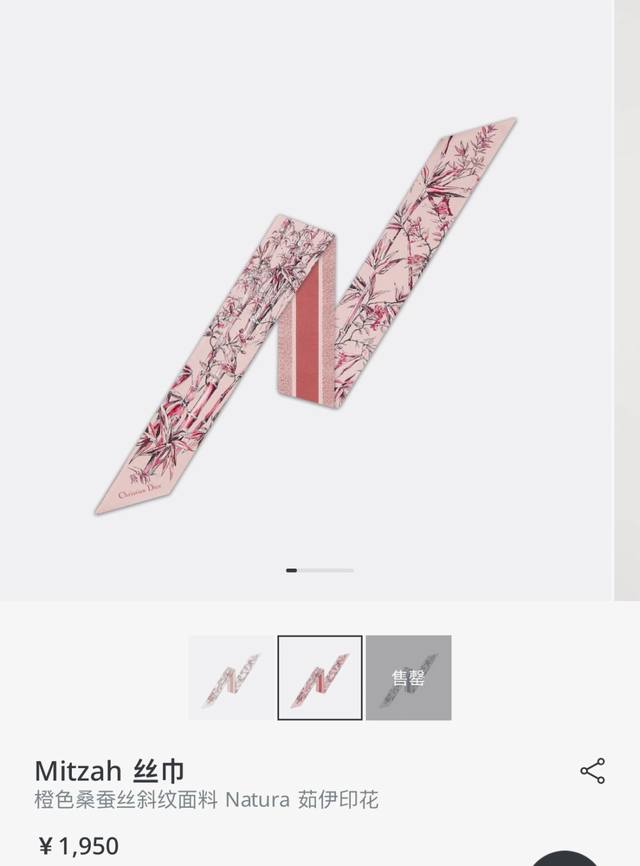Select the pink scarf variant thumbnail
This screenshot has width=640, height=866.
coord(320,678)
